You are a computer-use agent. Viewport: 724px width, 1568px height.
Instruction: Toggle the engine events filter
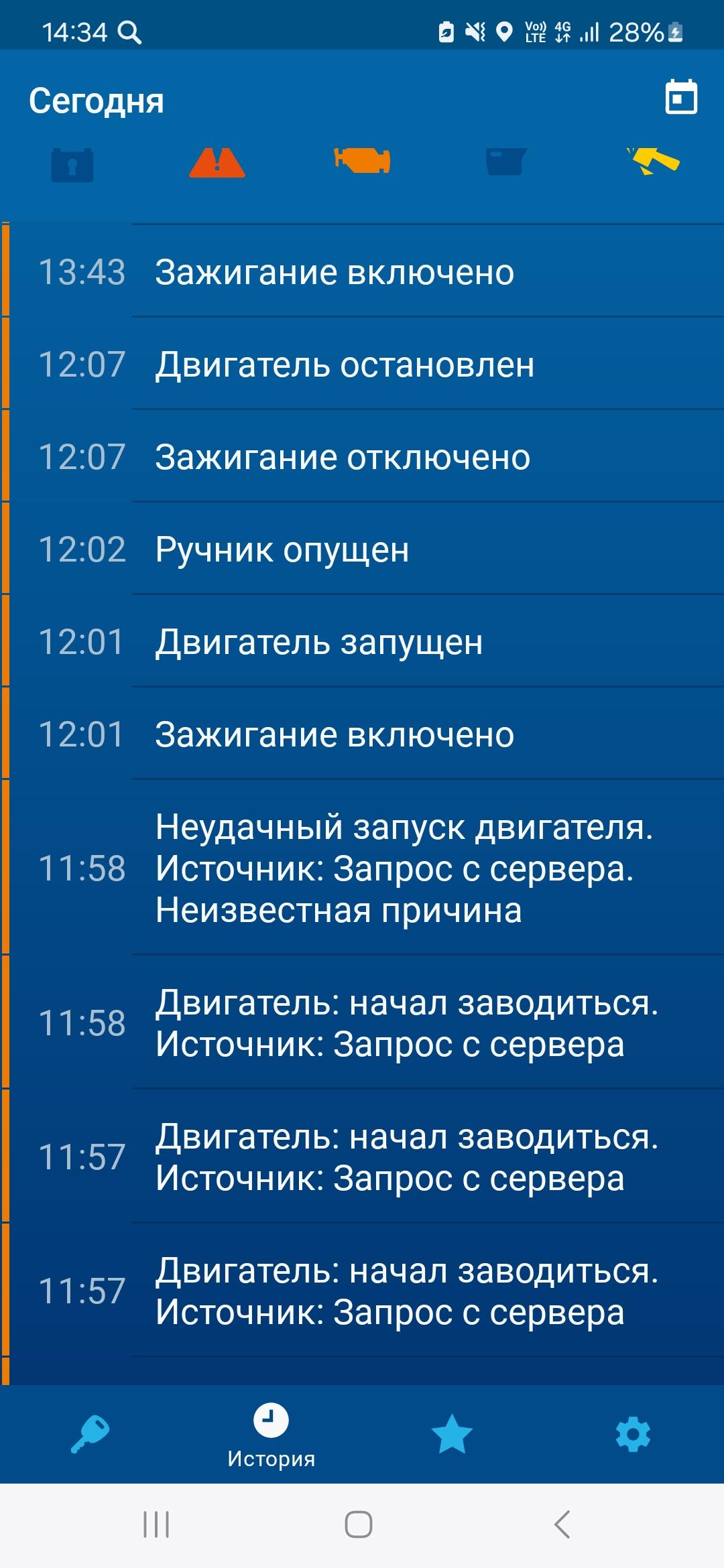[362, 161]
